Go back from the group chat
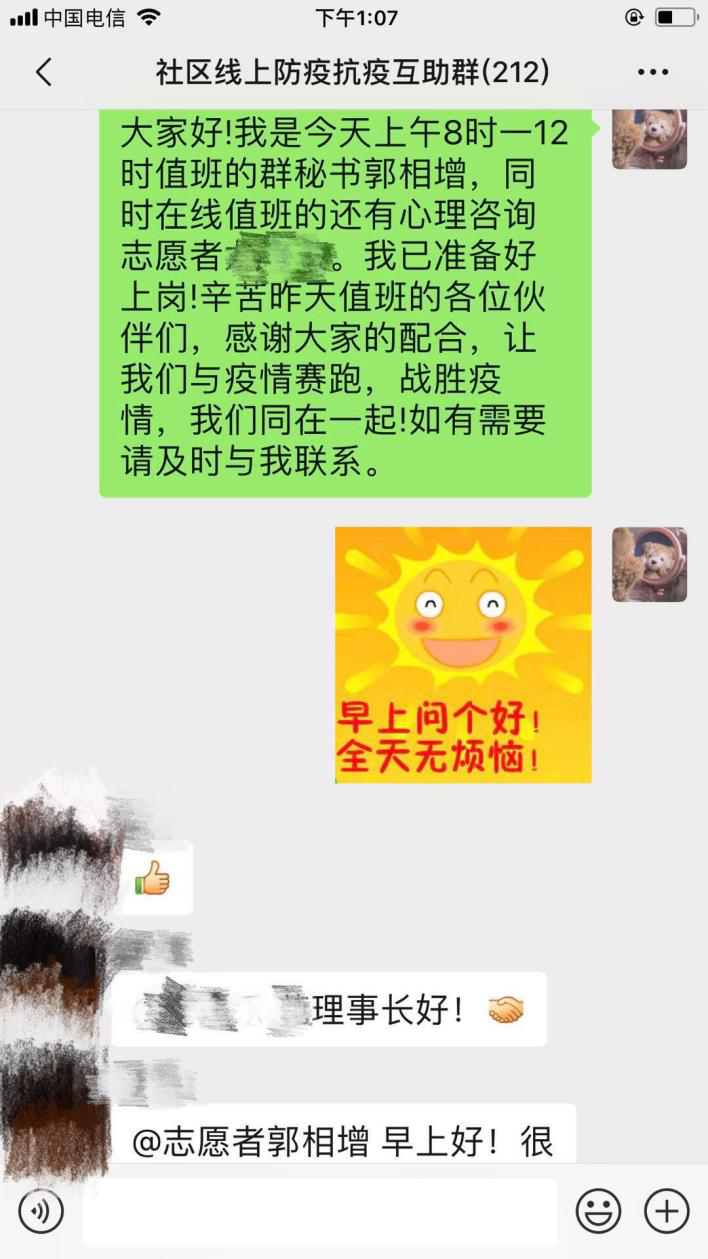The width and height of the screenshot is (708, 1259). coord(43,72)
